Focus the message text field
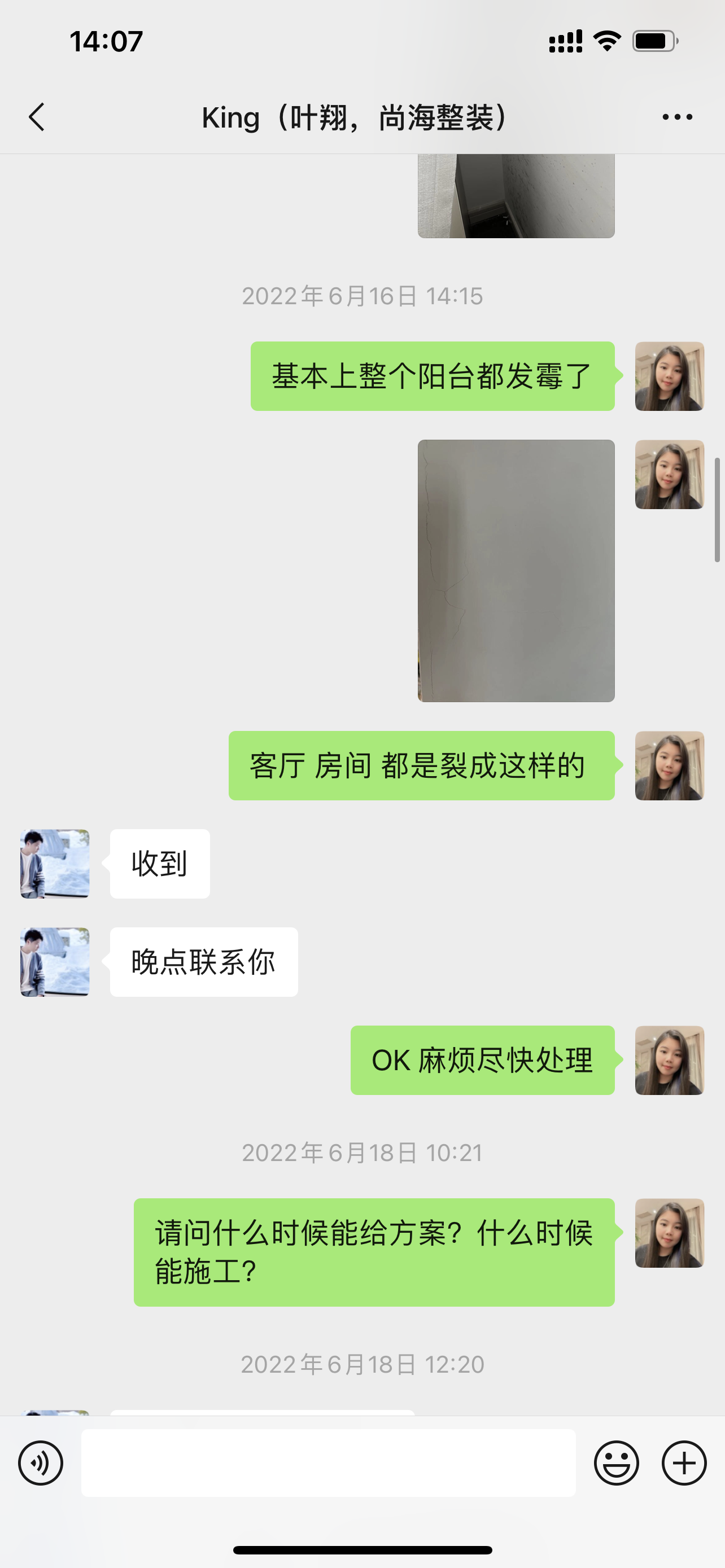This screenshot has height=1568, width=725. pyautogui.click(x=328, y=1462)
